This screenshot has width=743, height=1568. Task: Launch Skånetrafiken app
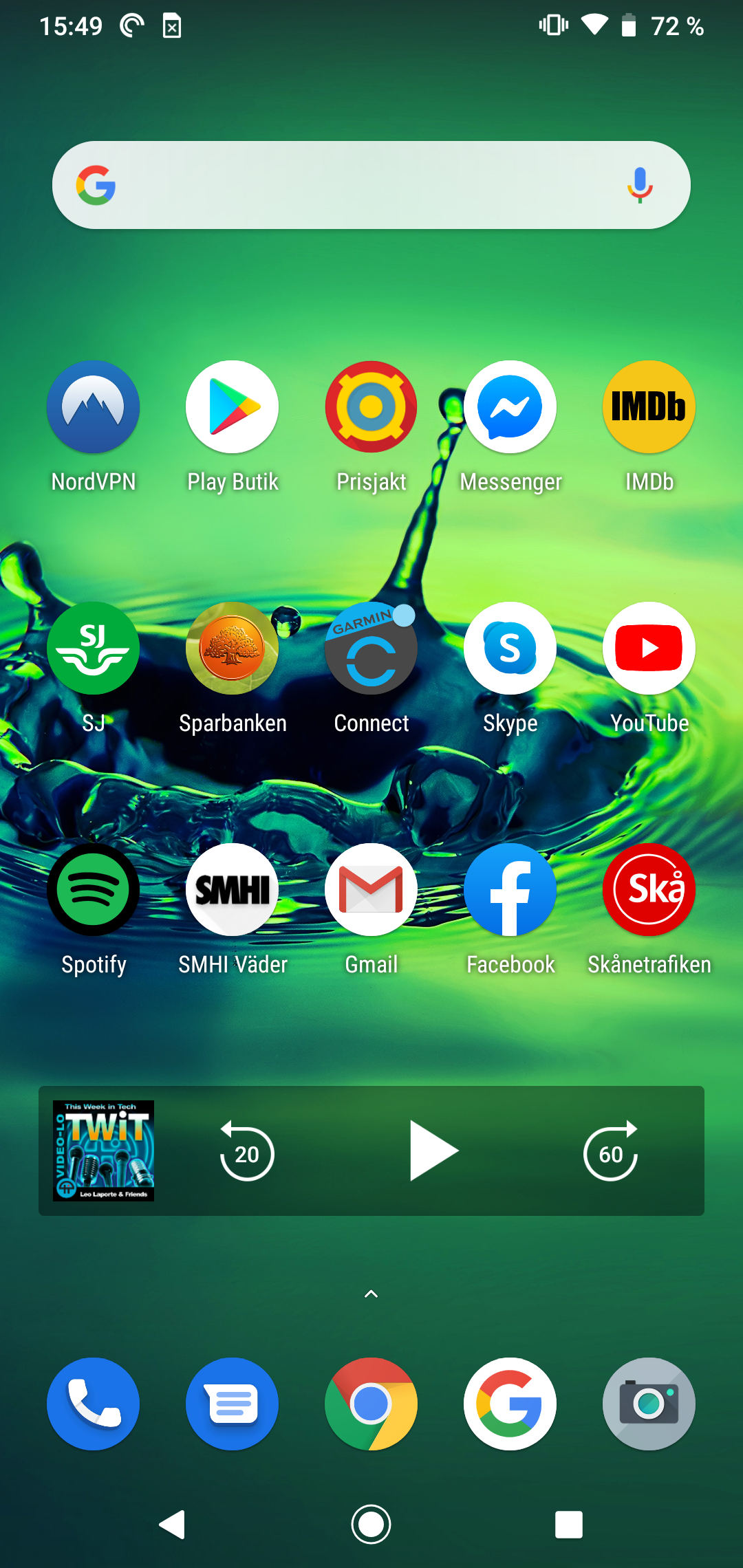[649, 890]
